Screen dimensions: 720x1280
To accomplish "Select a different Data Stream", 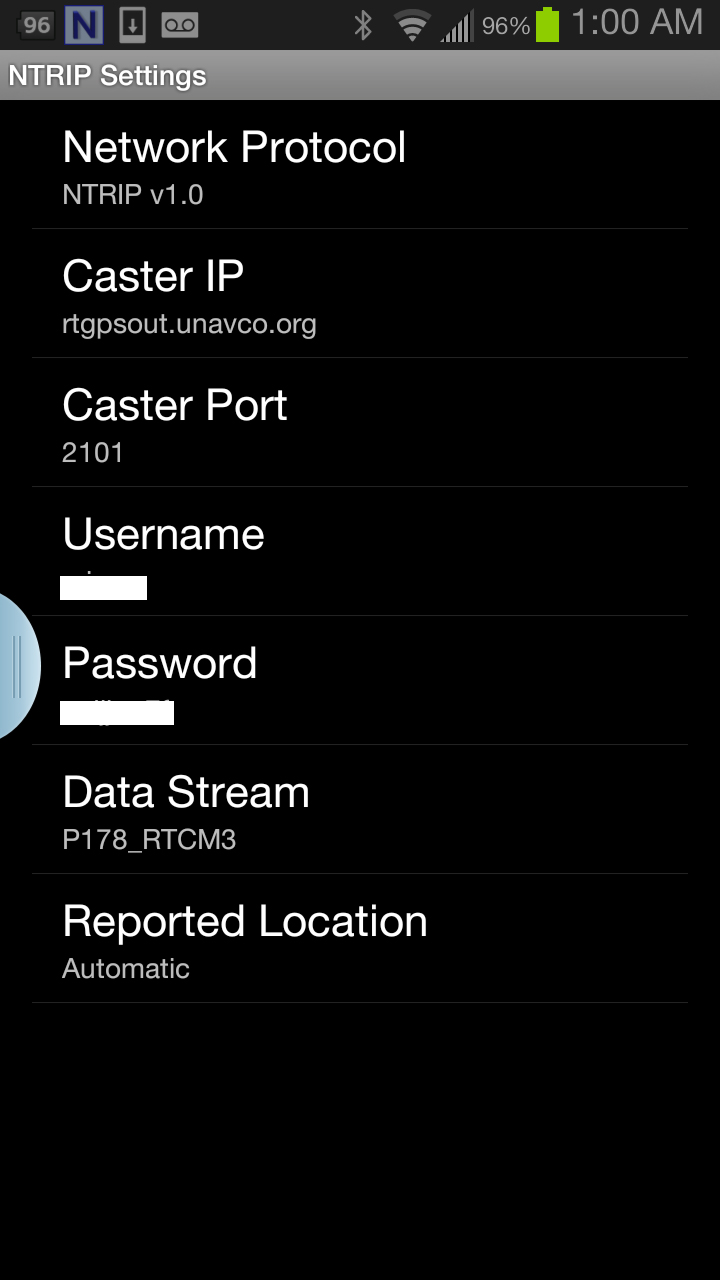I will [360, 810].
